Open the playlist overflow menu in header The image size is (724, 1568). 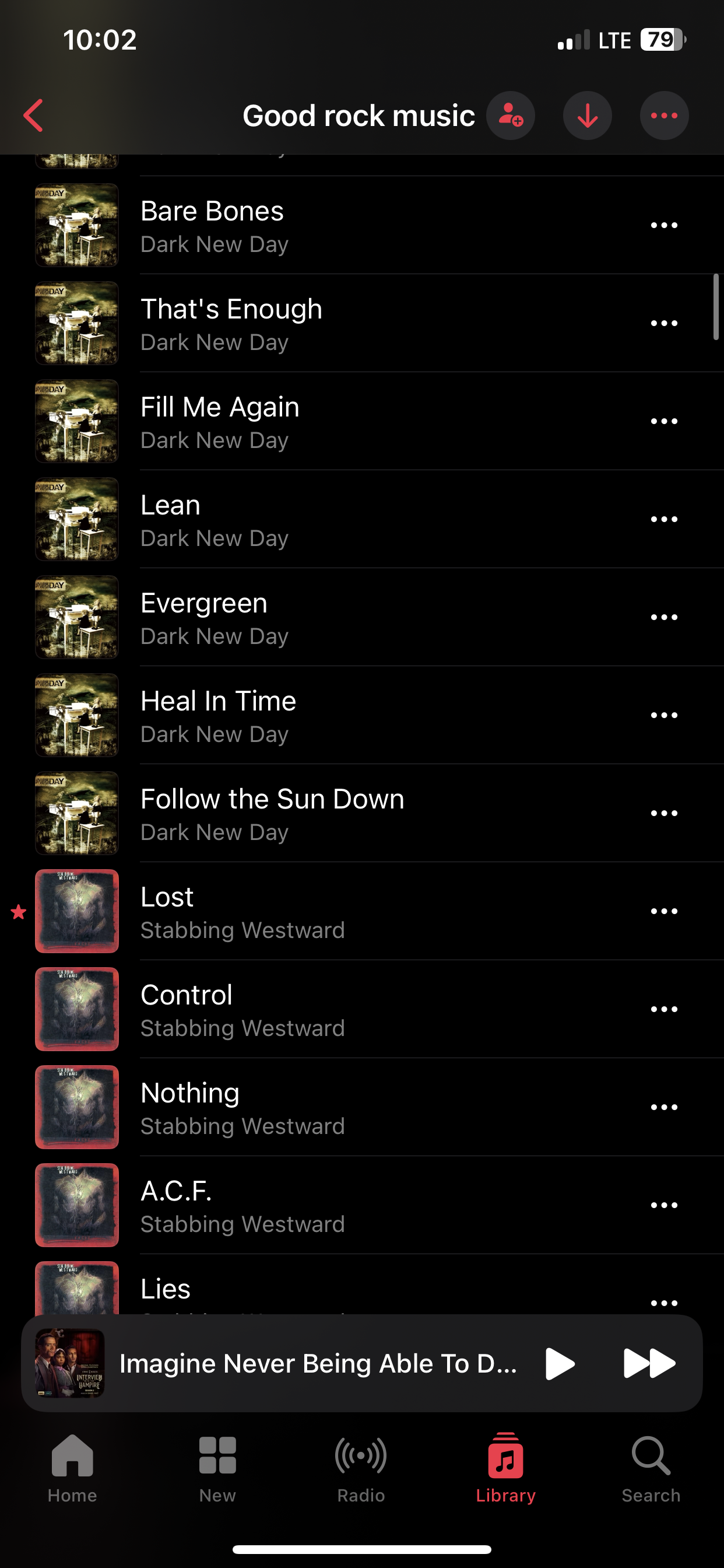tap(664, 116)
